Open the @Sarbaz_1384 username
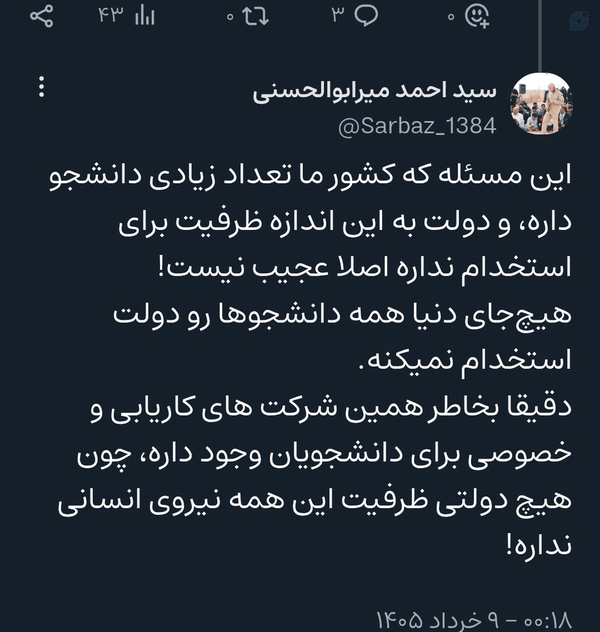600x632 pixels. pos(417,126)
